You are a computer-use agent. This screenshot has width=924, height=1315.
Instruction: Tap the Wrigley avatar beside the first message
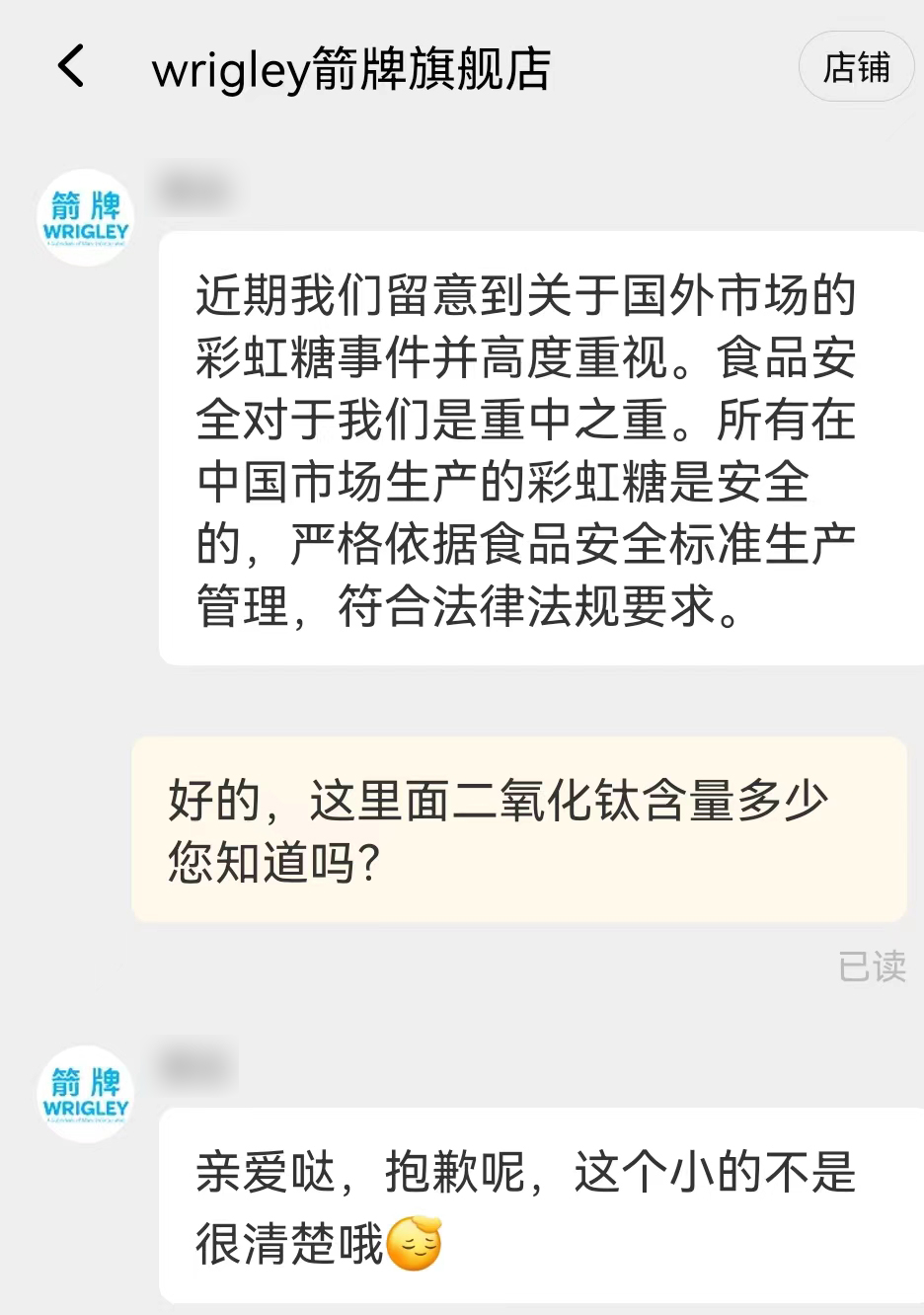(x=86, y=217)
